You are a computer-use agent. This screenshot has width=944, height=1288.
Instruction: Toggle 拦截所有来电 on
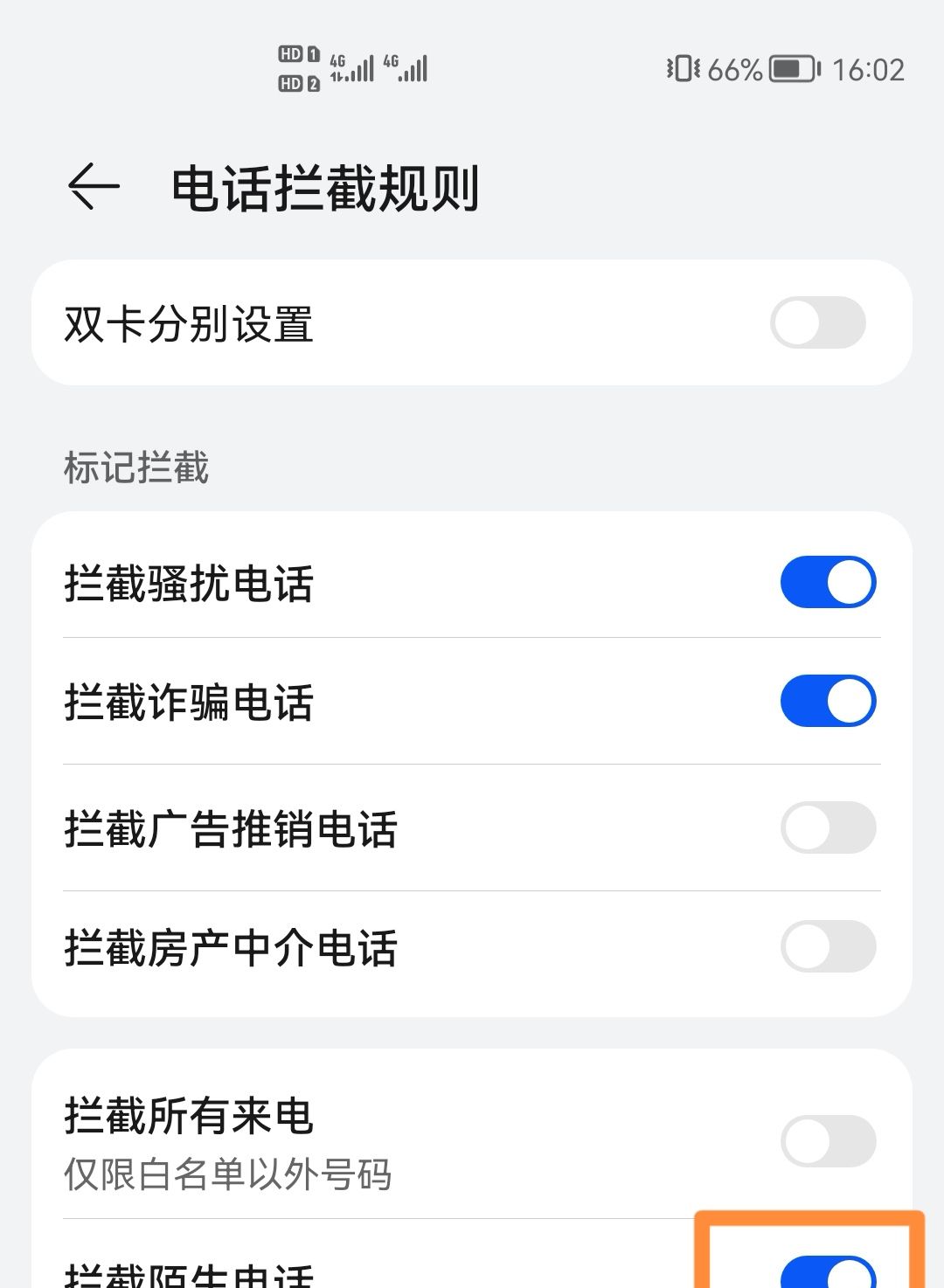(828, 1141)
